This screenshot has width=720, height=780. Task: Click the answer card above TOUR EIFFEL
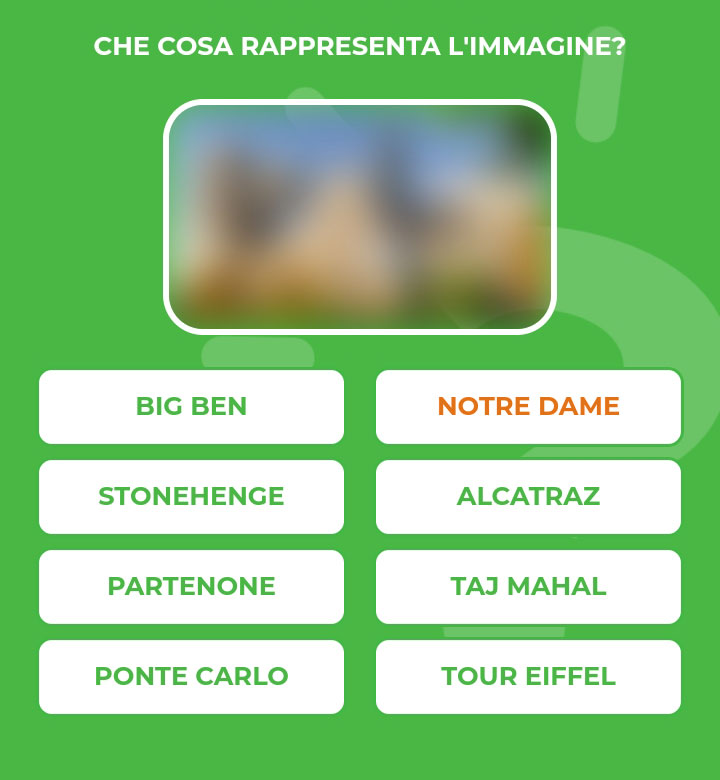pos(528,587)
